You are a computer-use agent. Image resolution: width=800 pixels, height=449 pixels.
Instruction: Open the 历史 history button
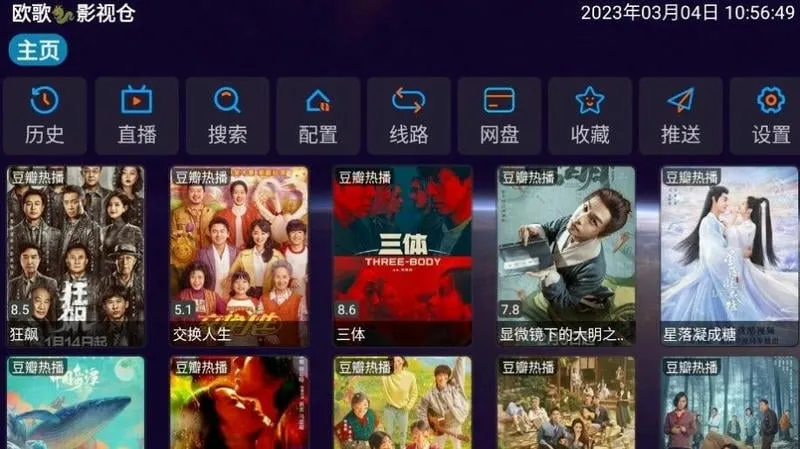[45, 115]
